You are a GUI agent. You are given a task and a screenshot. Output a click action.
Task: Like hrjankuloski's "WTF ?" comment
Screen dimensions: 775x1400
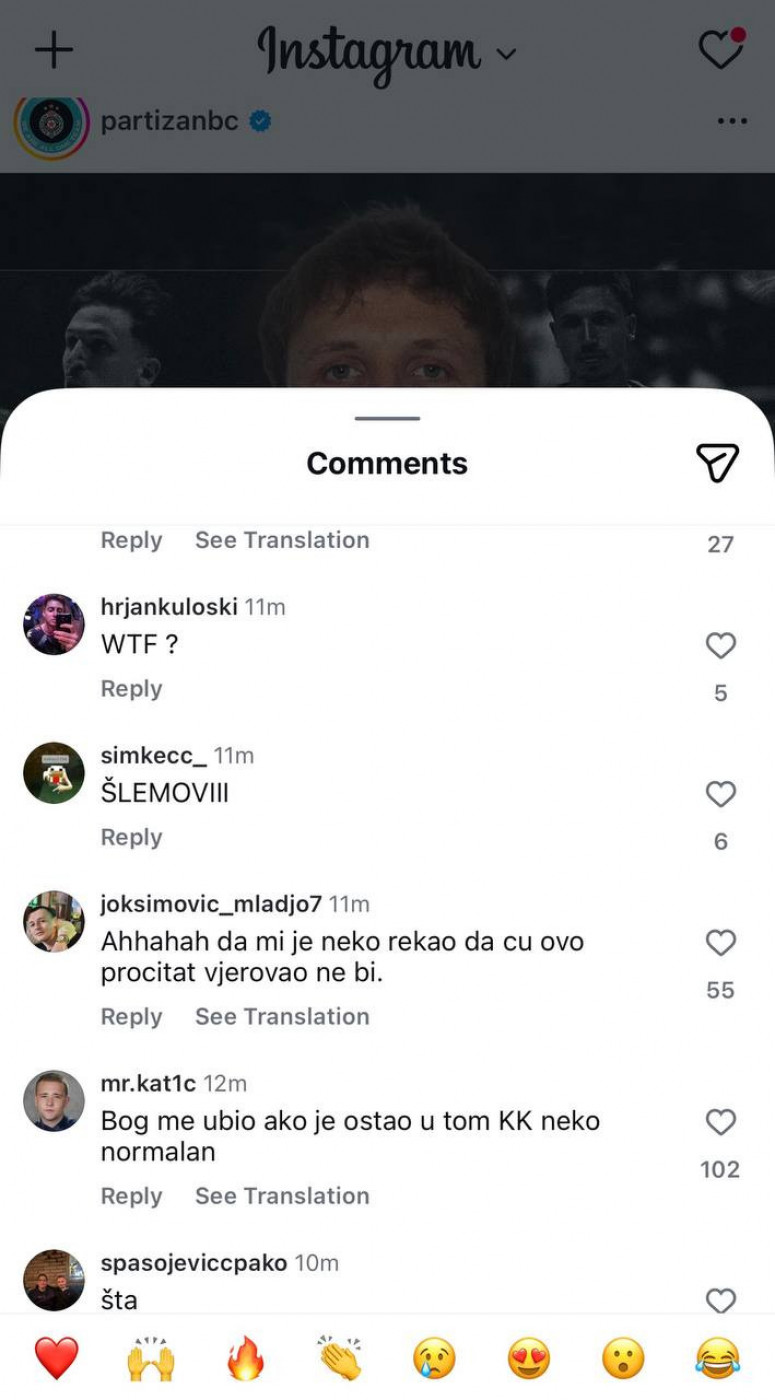tap(720, 646)
